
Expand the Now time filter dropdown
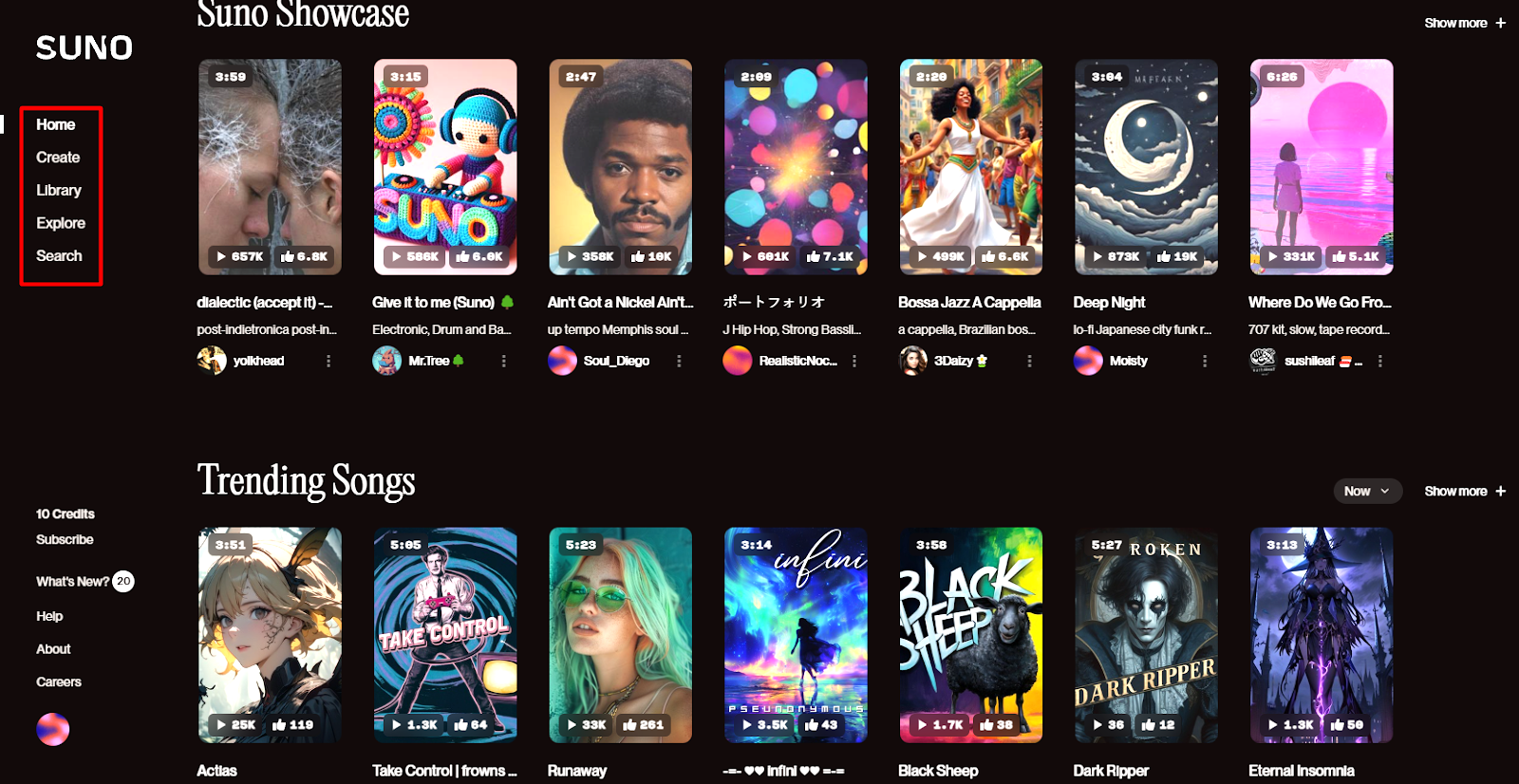click(x=1367, y=491)
